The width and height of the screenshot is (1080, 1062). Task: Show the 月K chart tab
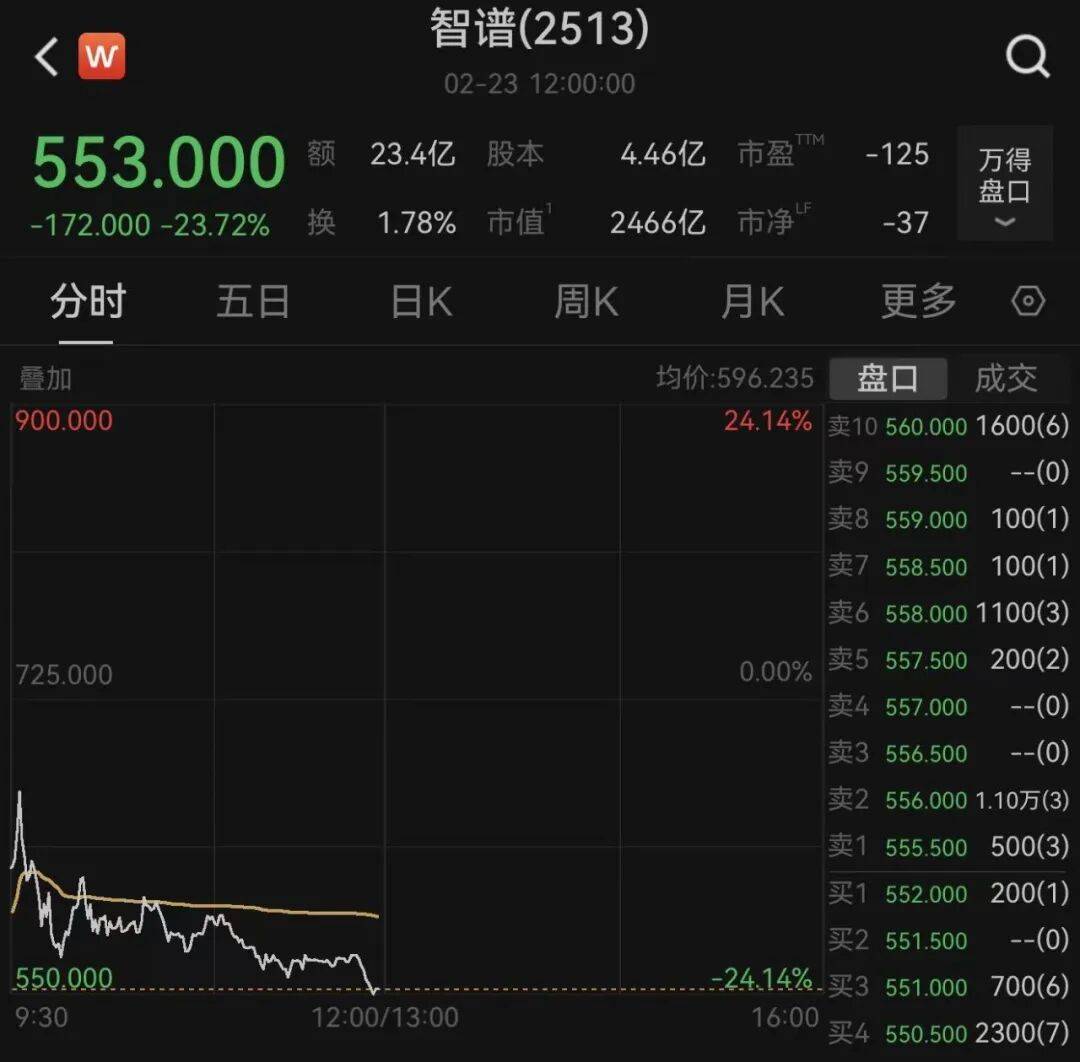(752, 301)
